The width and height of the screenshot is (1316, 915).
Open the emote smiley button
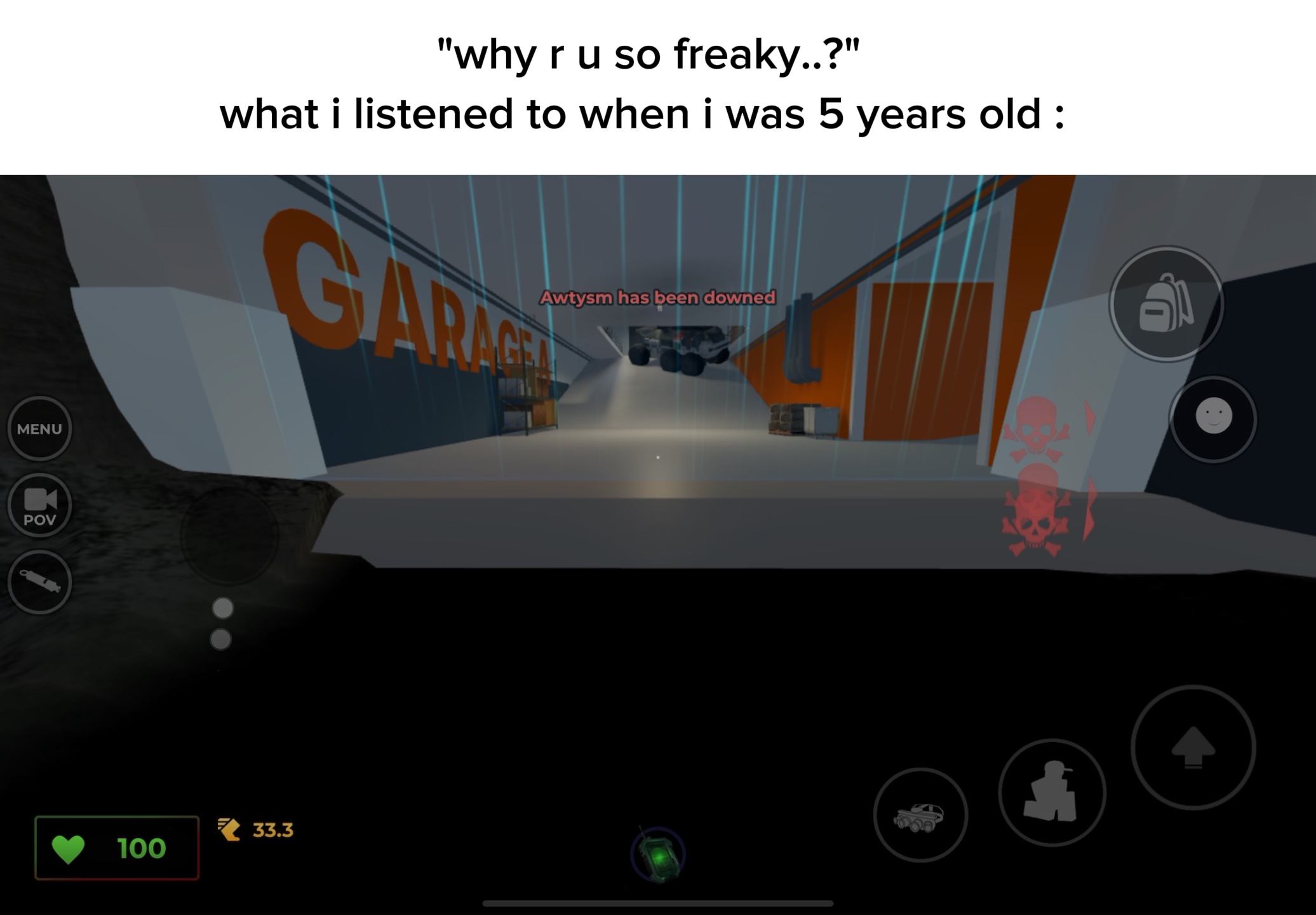[x=1213, y=419]
